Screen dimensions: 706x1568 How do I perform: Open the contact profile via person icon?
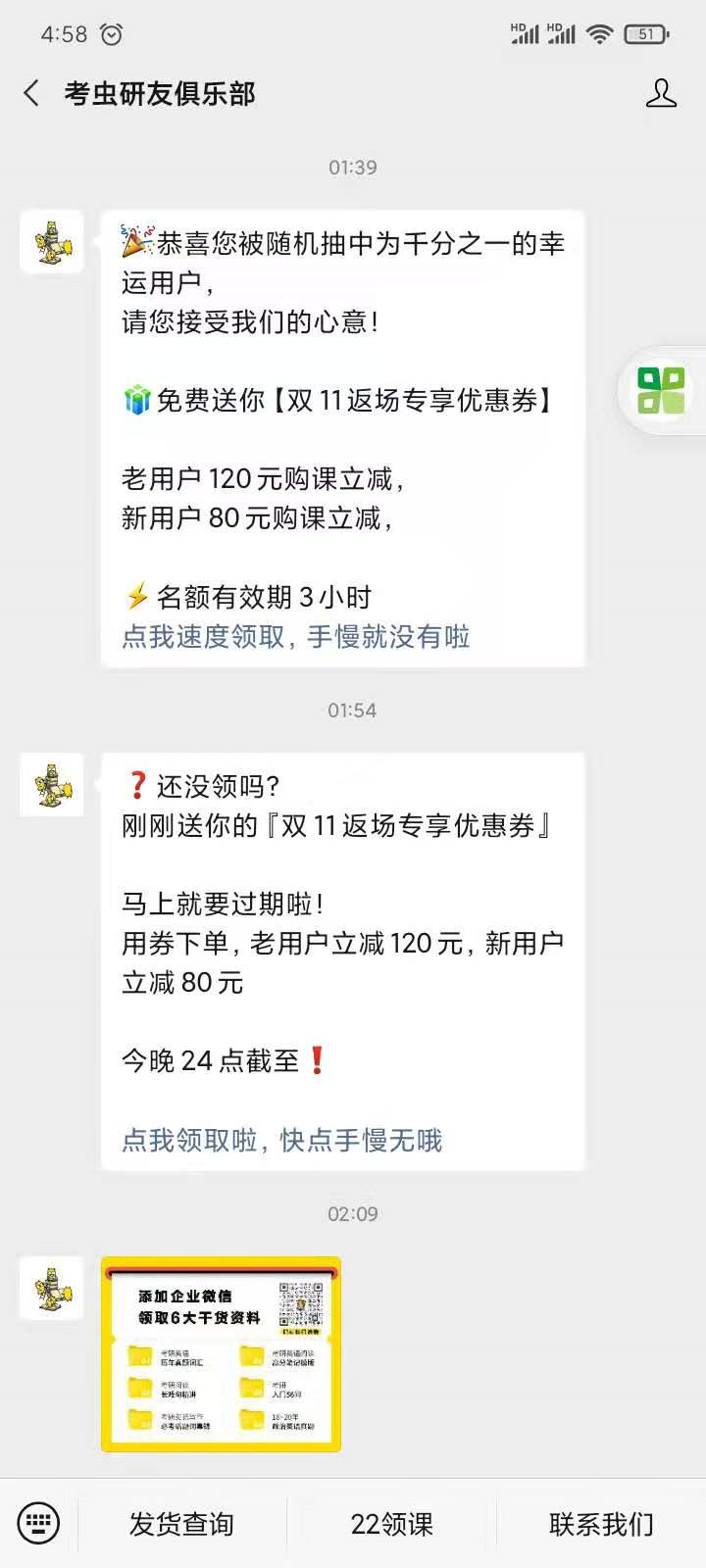[662, 93]
